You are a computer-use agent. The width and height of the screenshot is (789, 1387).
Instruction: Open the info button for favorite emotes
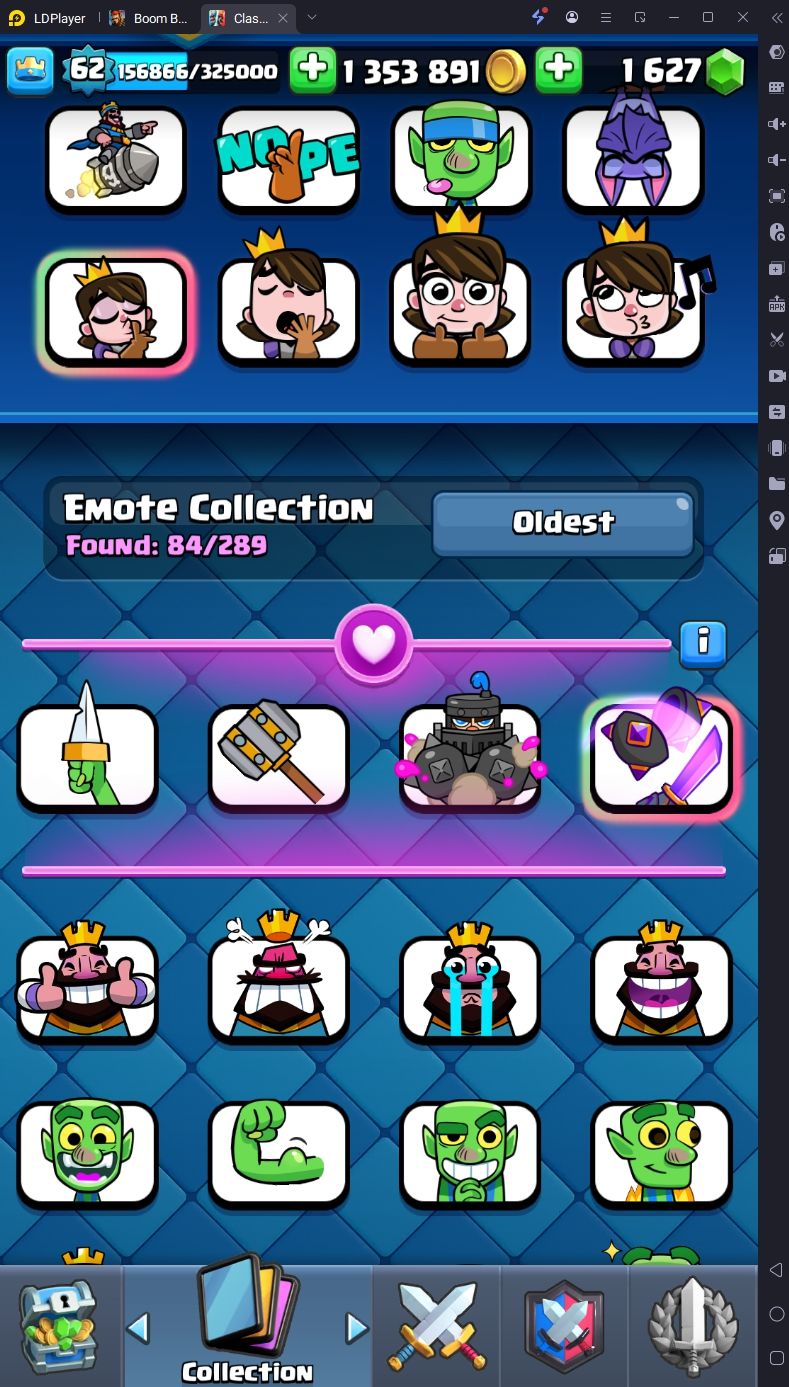point(703,643)
